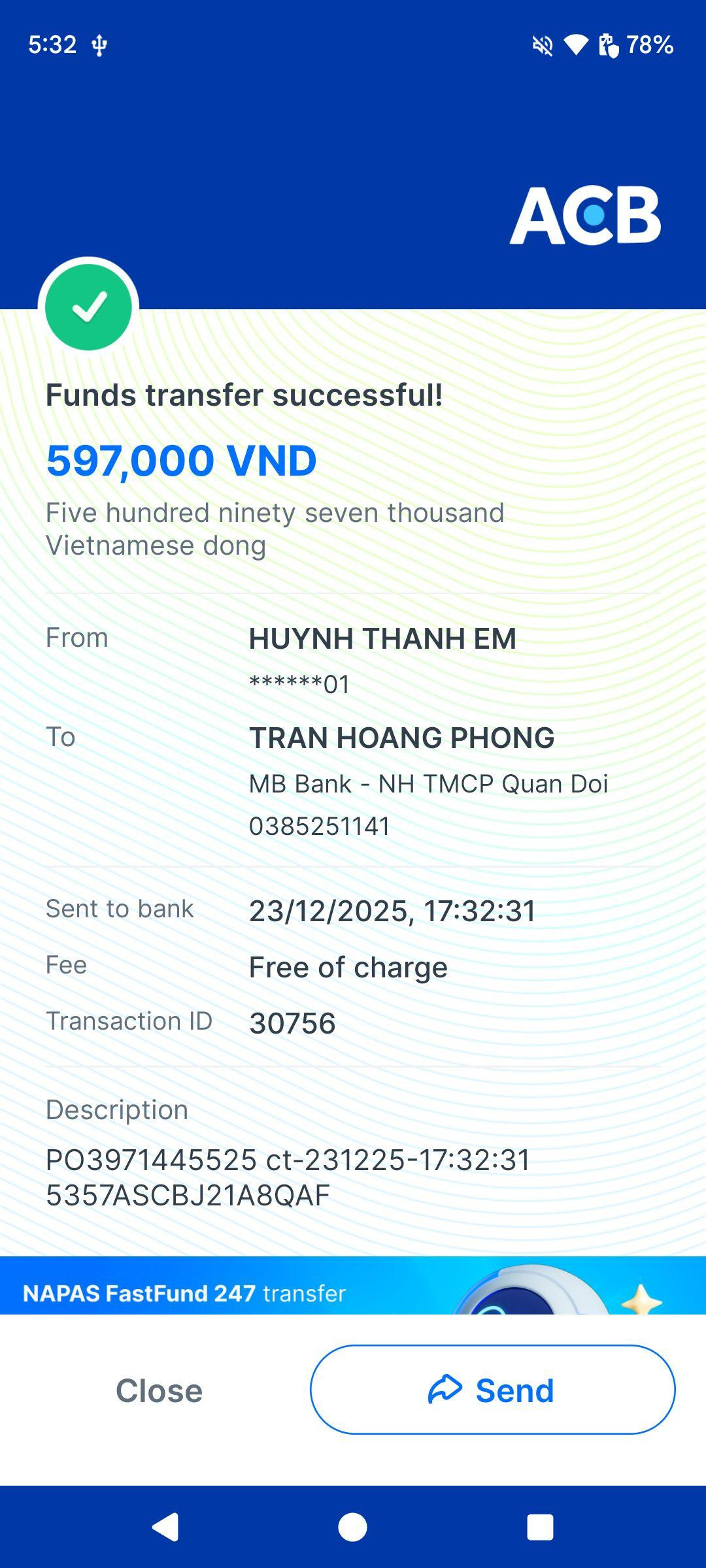This screenshot has width=706, height=1568.
Task: Return to the home screen
Action: (352, 1527)
